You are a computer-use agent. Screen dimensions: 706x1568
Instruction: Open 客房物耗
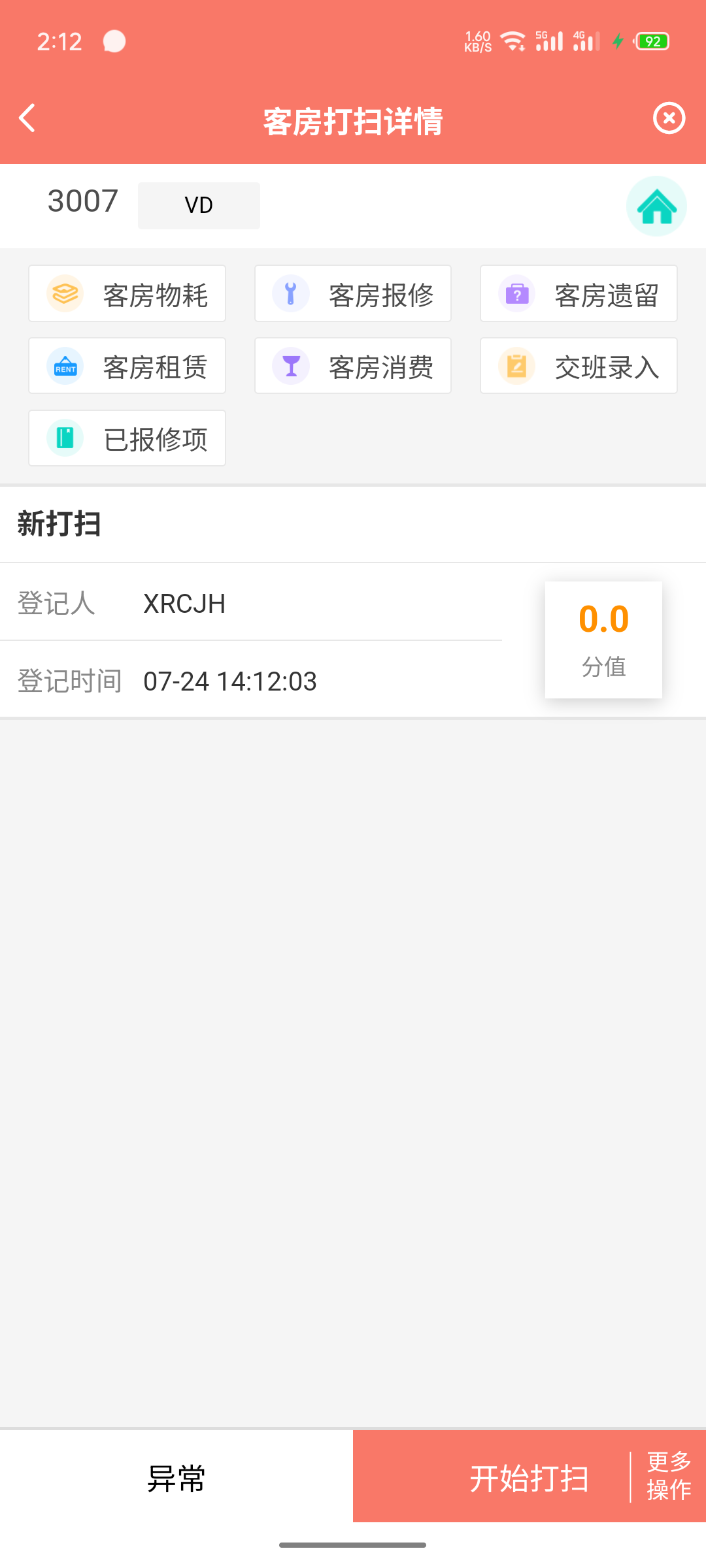[127, 294]
